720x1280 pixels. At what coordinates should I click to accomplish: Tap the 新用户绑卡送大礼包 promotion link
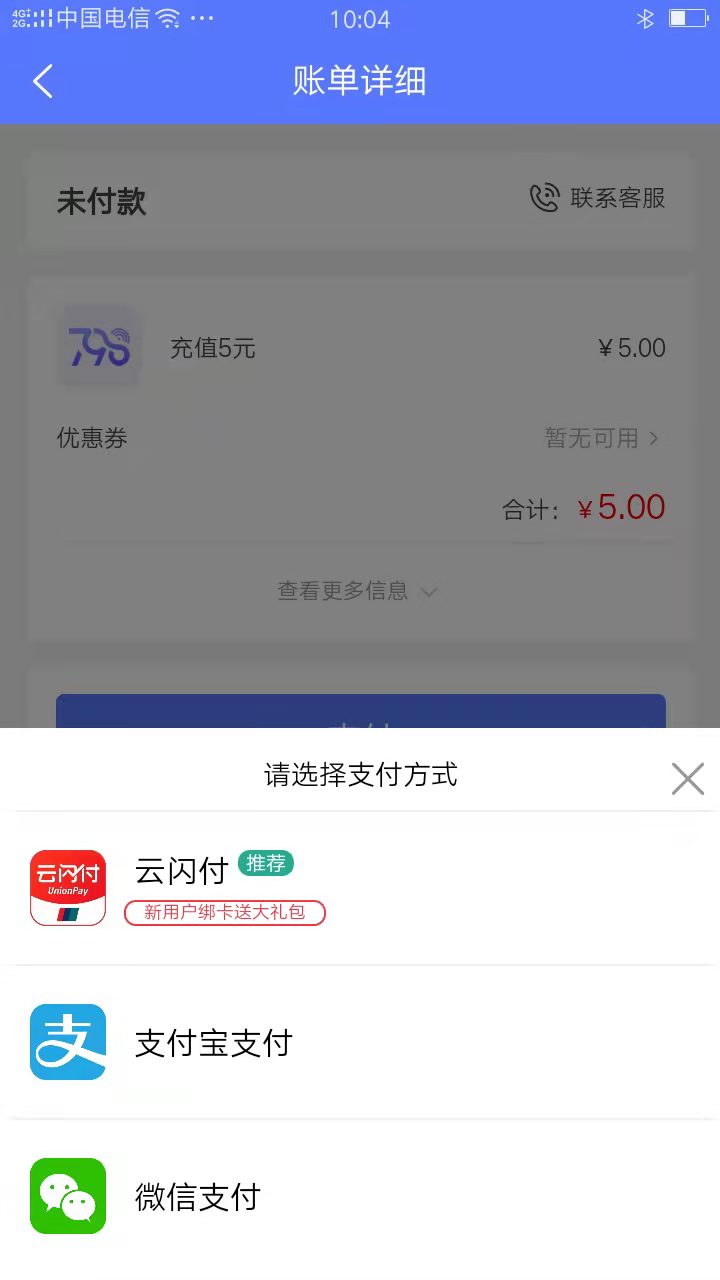[x=224, y=913]
